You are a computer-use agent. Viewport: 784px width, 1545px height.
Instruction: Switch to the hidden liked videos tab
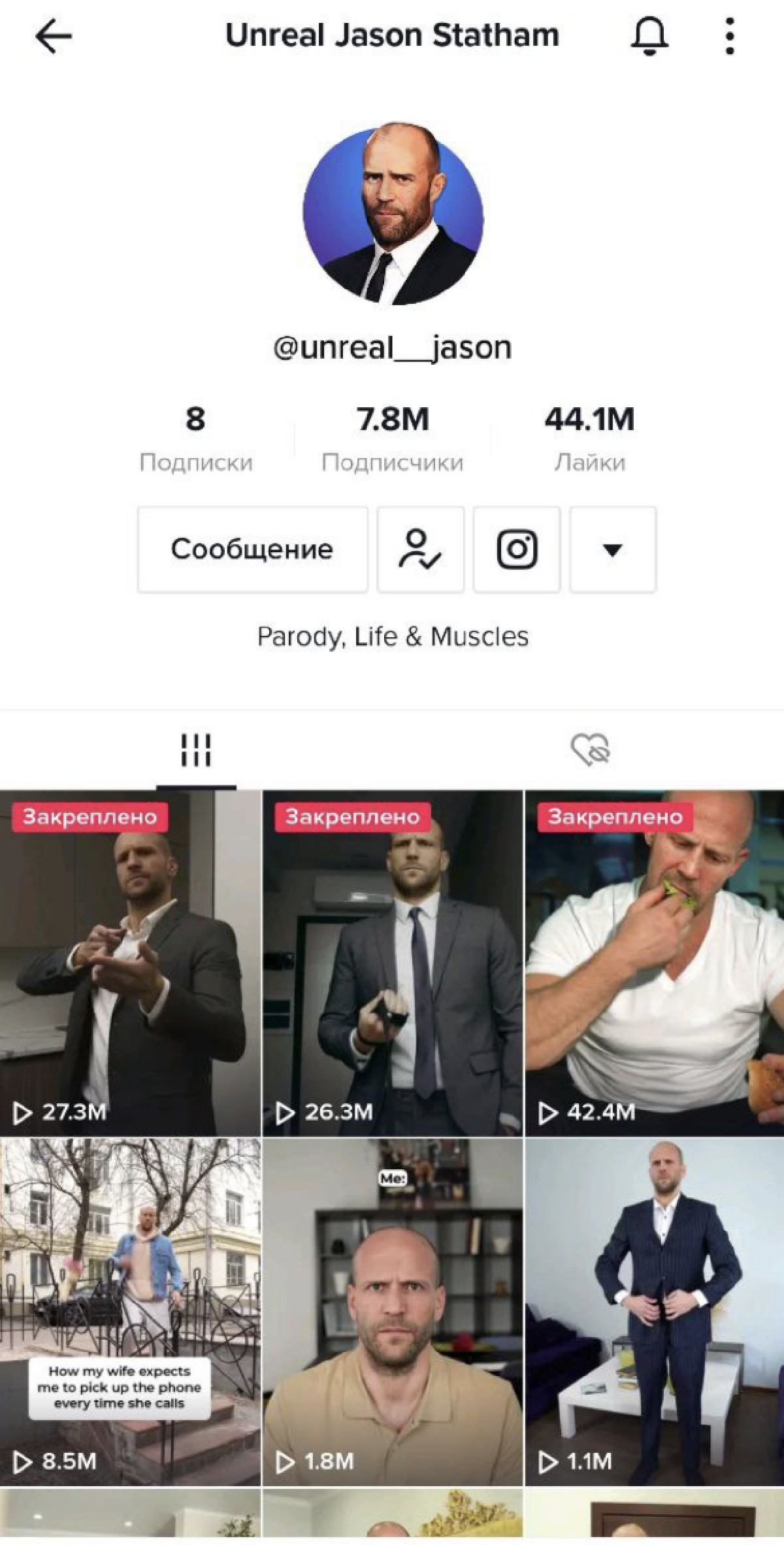(x=590, y=750)
